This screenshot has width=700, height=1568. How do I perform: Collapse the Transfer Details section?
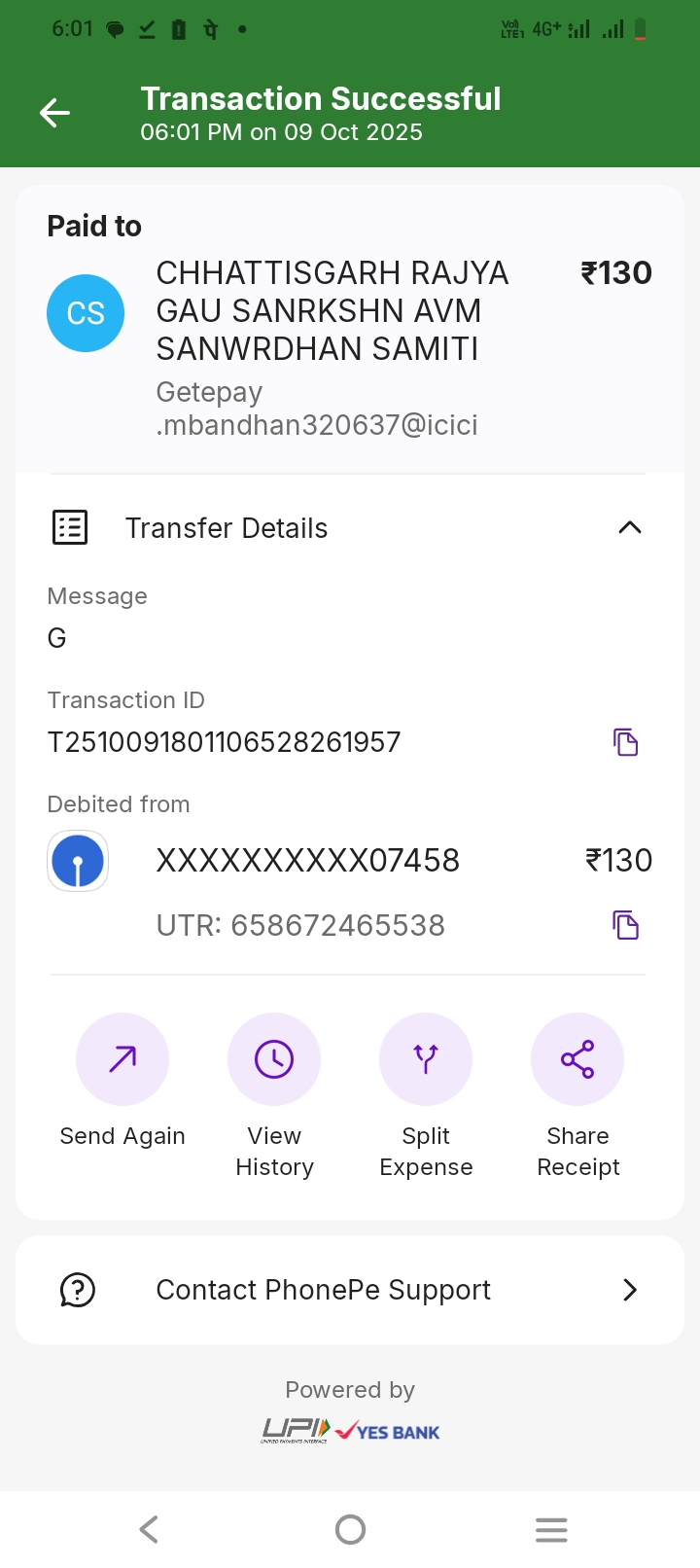pos(629,527)
